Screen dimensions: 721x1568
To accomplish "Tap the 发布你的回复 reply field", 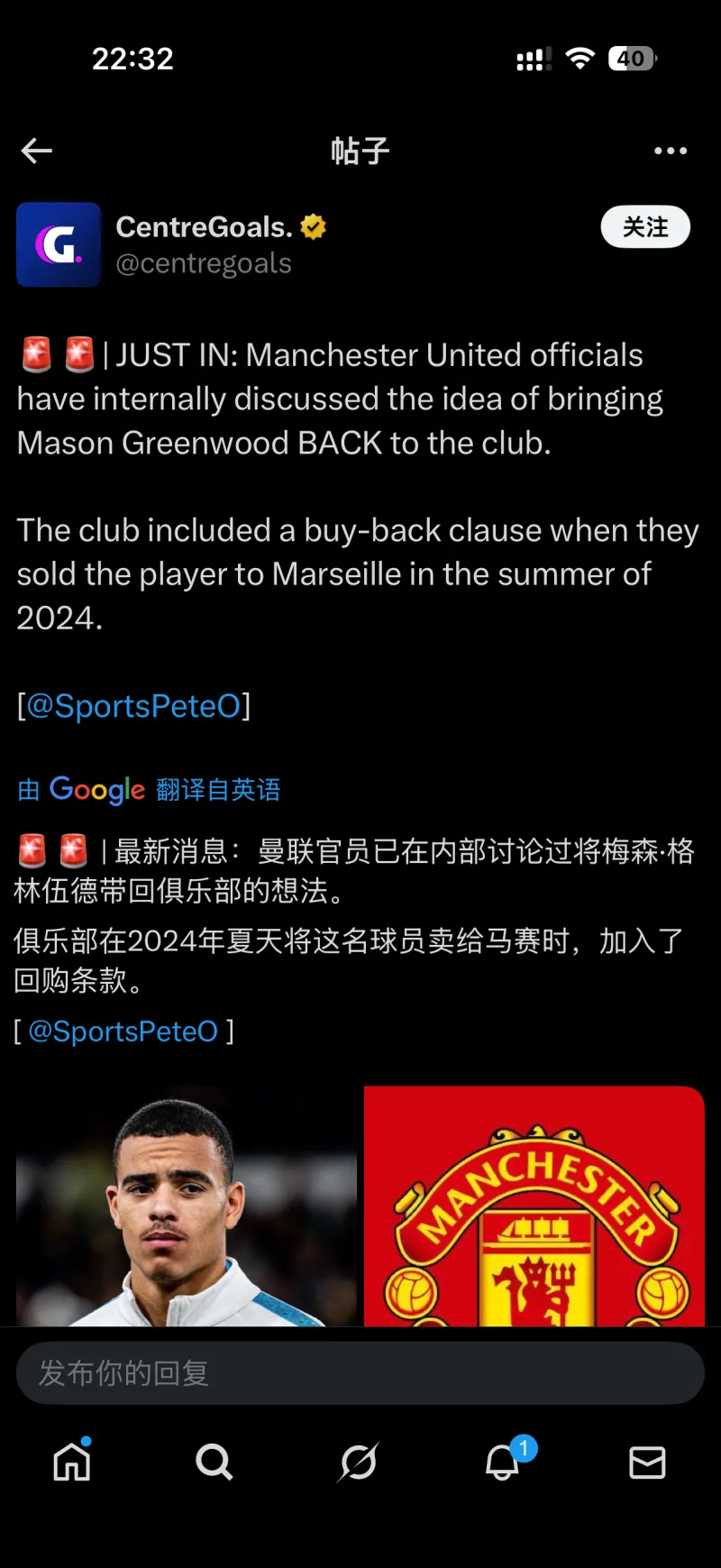I will pos(360,1372).
